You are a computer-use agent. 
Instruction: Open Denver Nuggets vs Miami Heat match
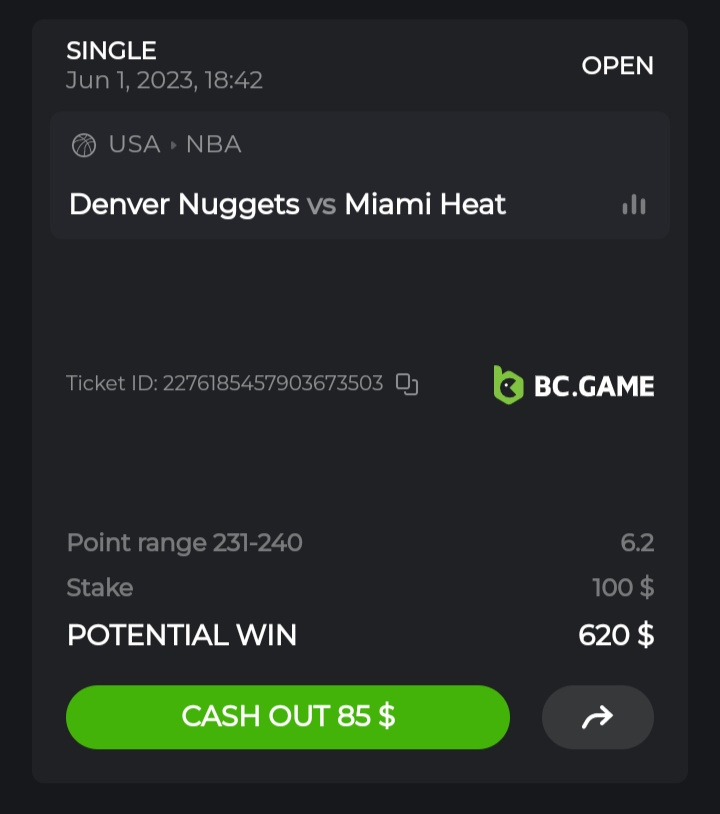(287, 205)
